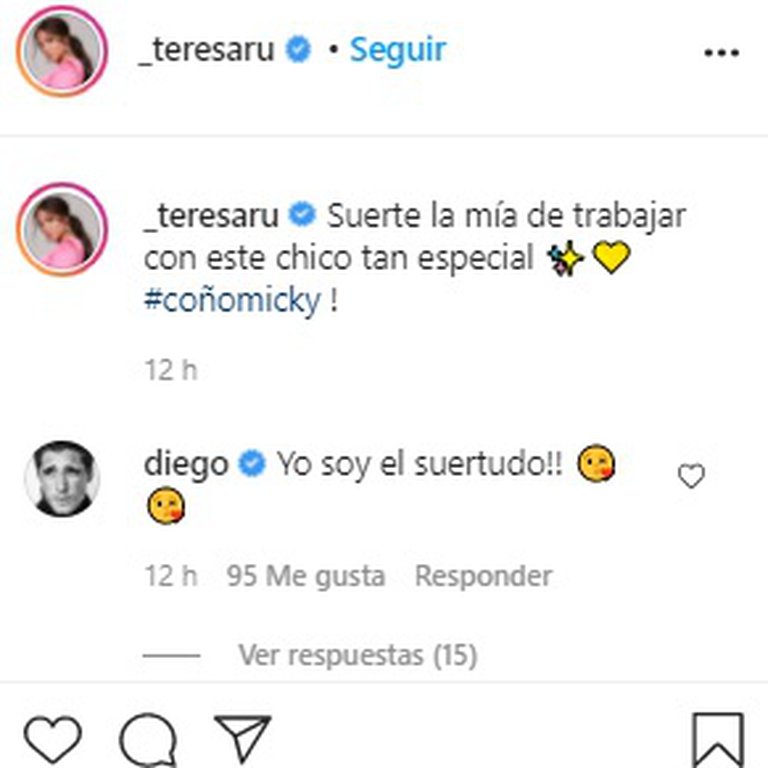
Task: Open the diego username in the comment
Action: point(186,464)
